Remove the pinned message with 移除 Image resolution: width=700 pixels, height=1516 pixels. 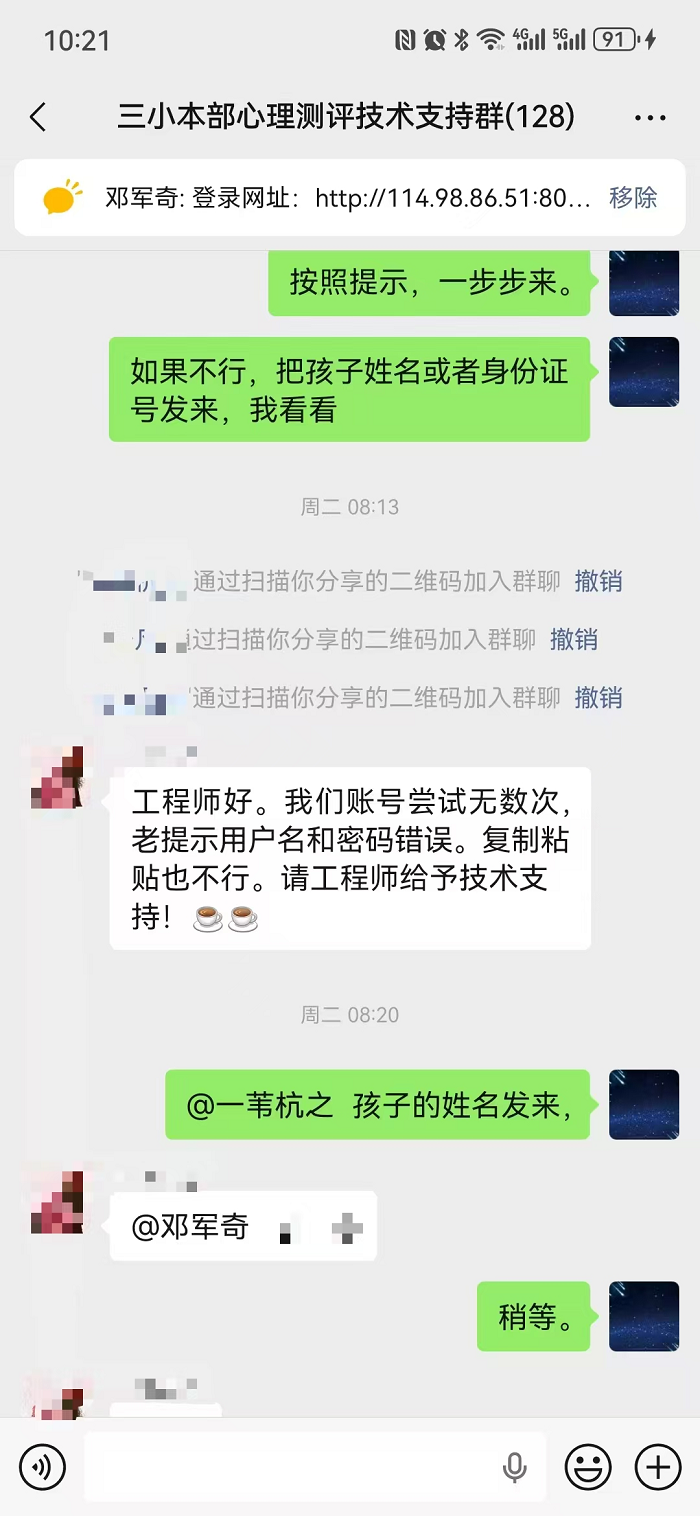[x=633, y=198]
